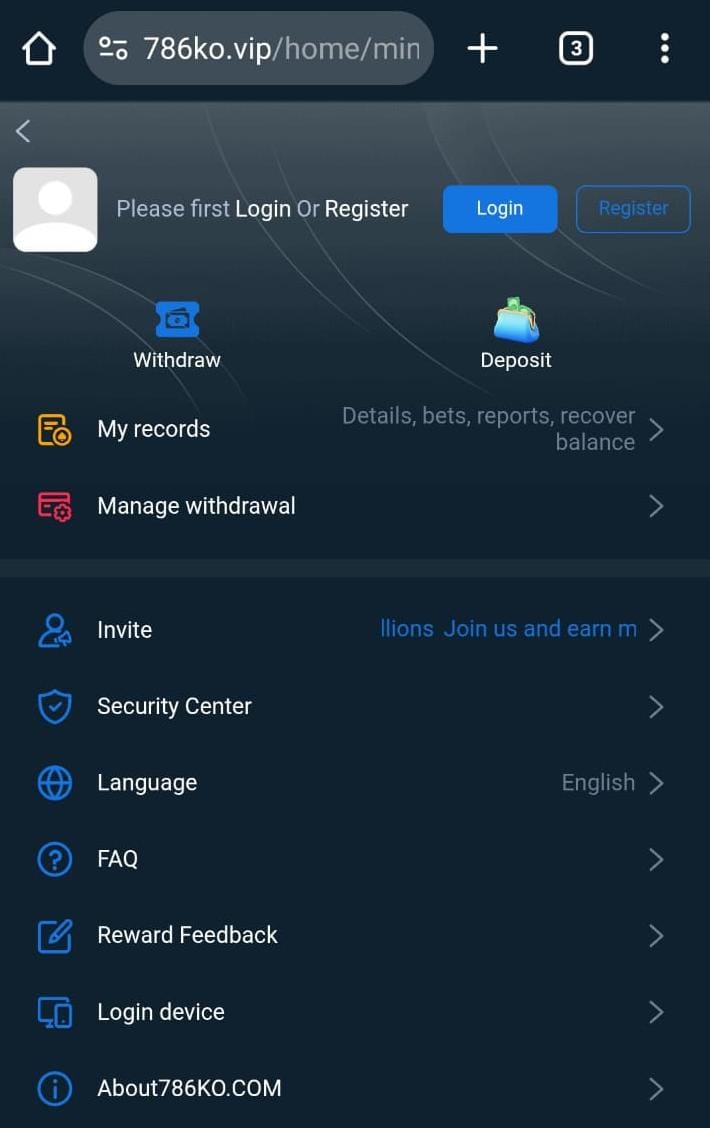Tap the outlined Register button
The image size is (710, 1128).
(x=633, y=209)
